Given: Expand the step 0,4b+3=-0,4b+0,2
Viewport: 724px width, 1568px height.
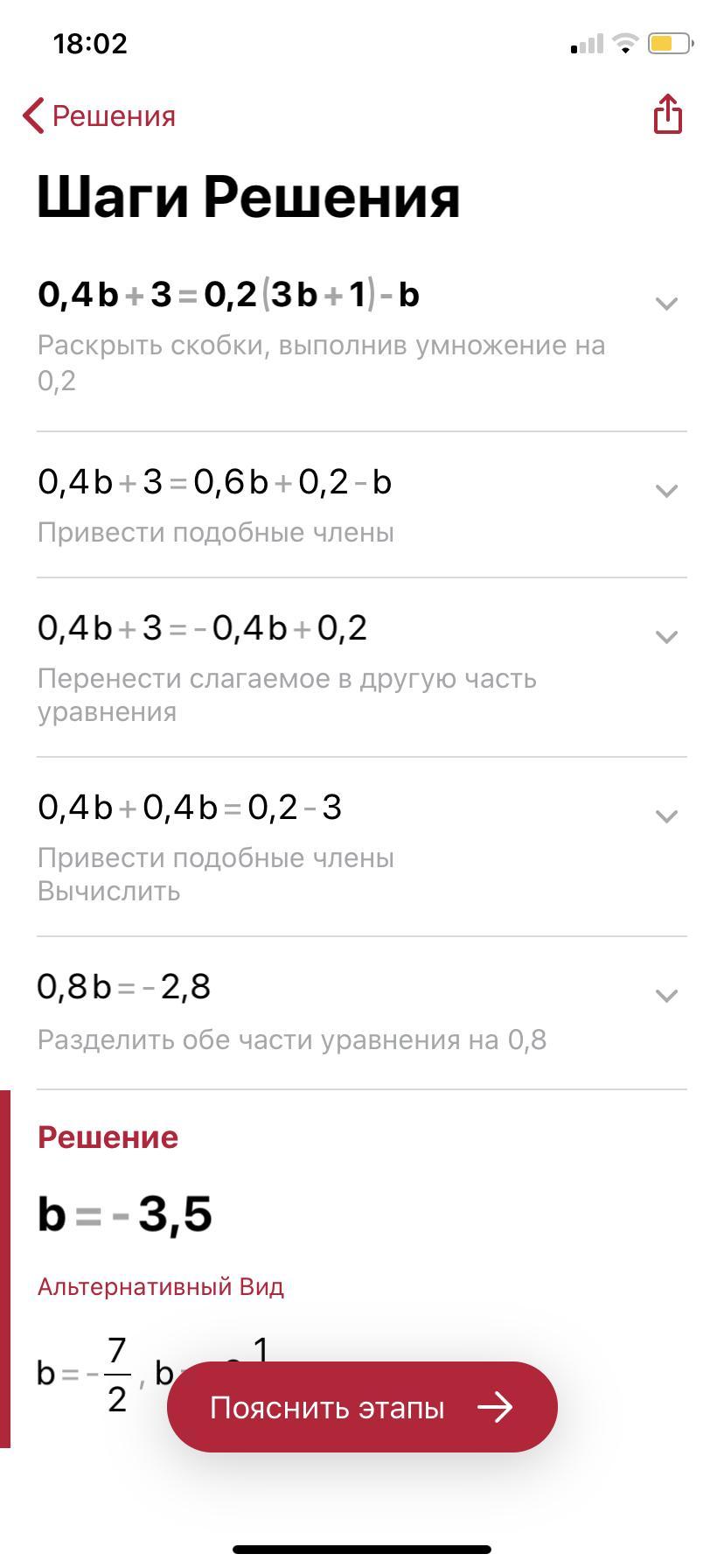Looking at the screenshot, I should coord(666,637).
